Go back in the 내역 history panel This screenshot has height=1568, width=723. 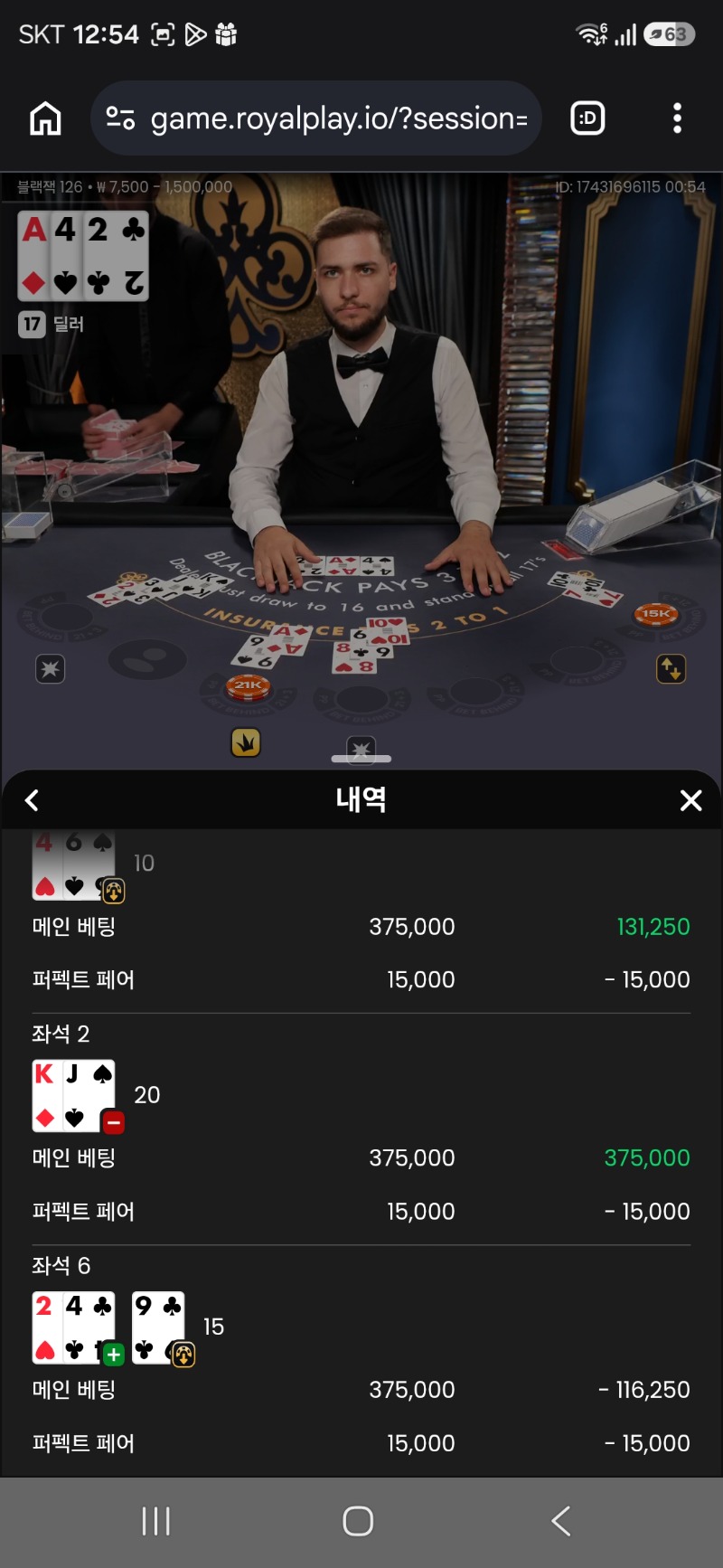33,800
